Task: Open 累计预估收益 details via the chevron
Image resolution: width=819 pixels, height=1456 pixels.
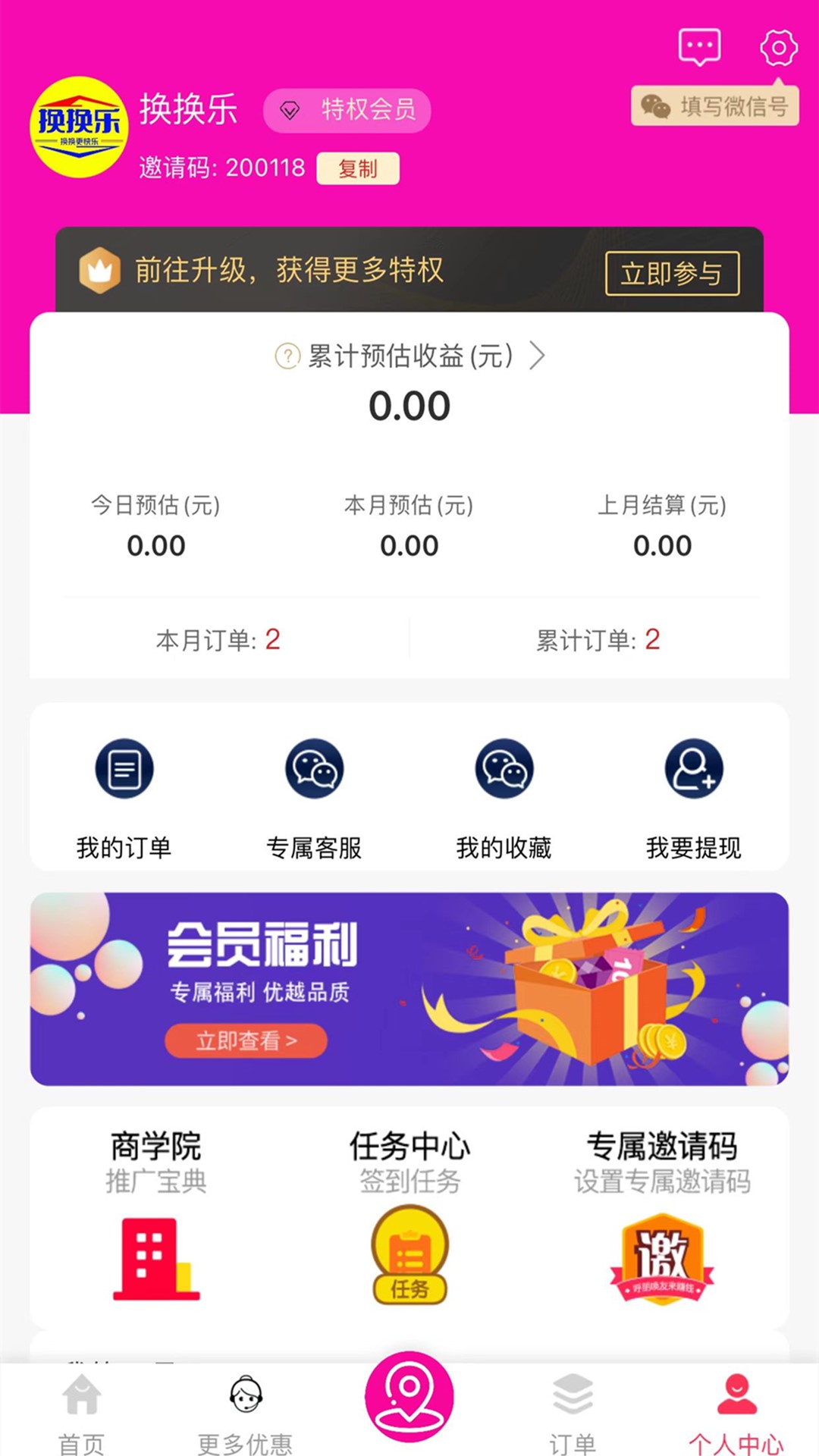Action: point(537,355)
